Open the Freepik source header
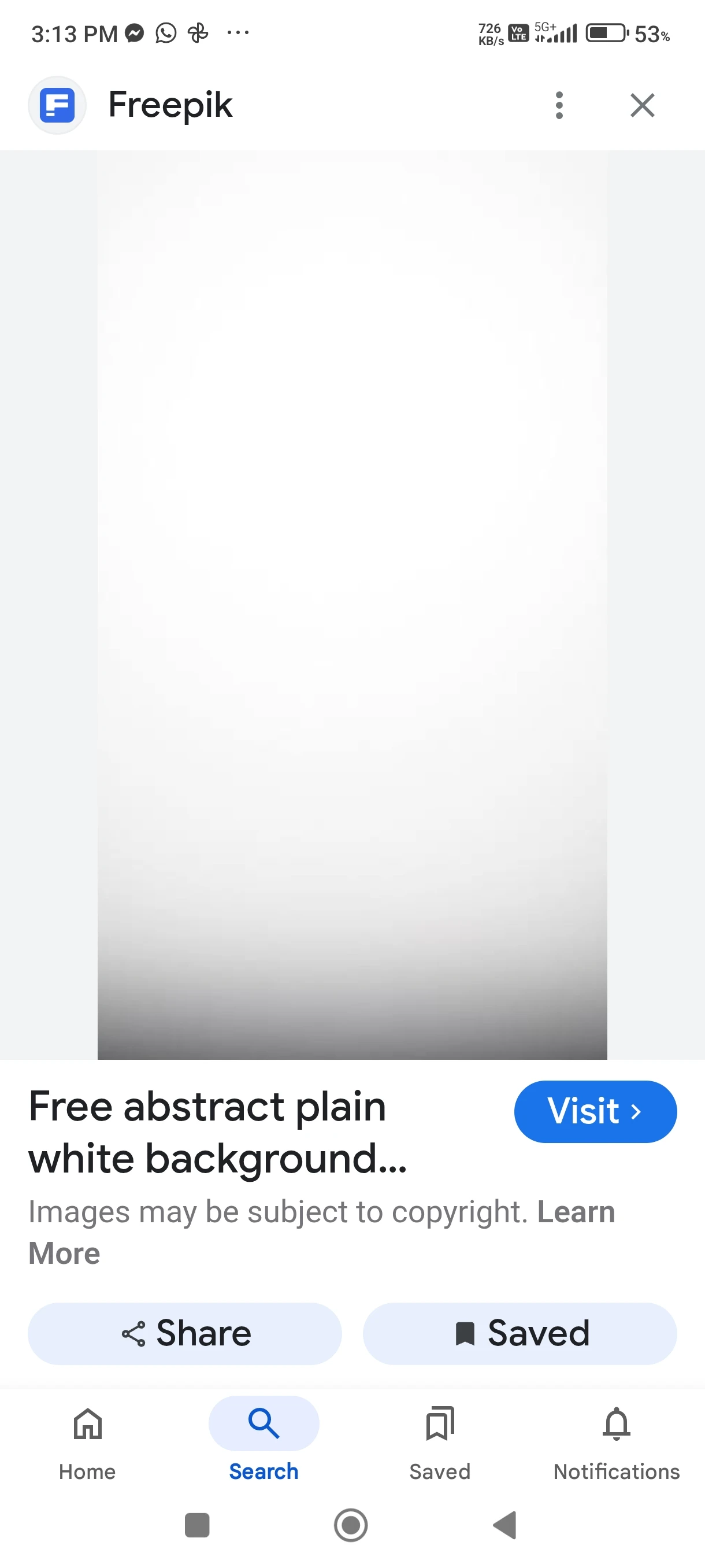Image resolution: width=705 pixels, height=1568 pixels. click(x=170, y=105)
